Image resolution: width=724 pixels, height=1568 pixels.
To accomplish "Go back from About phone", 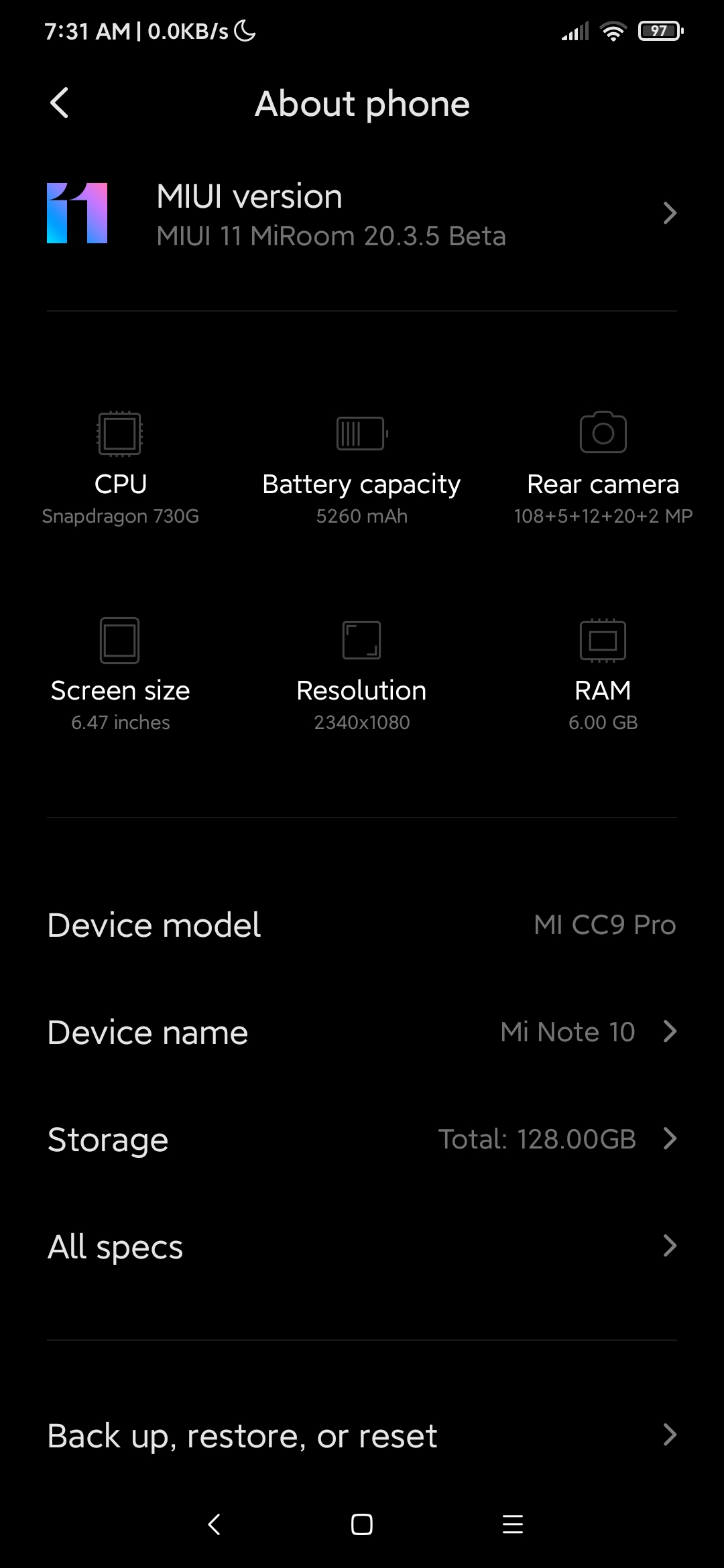I will (x=60, y=103).
